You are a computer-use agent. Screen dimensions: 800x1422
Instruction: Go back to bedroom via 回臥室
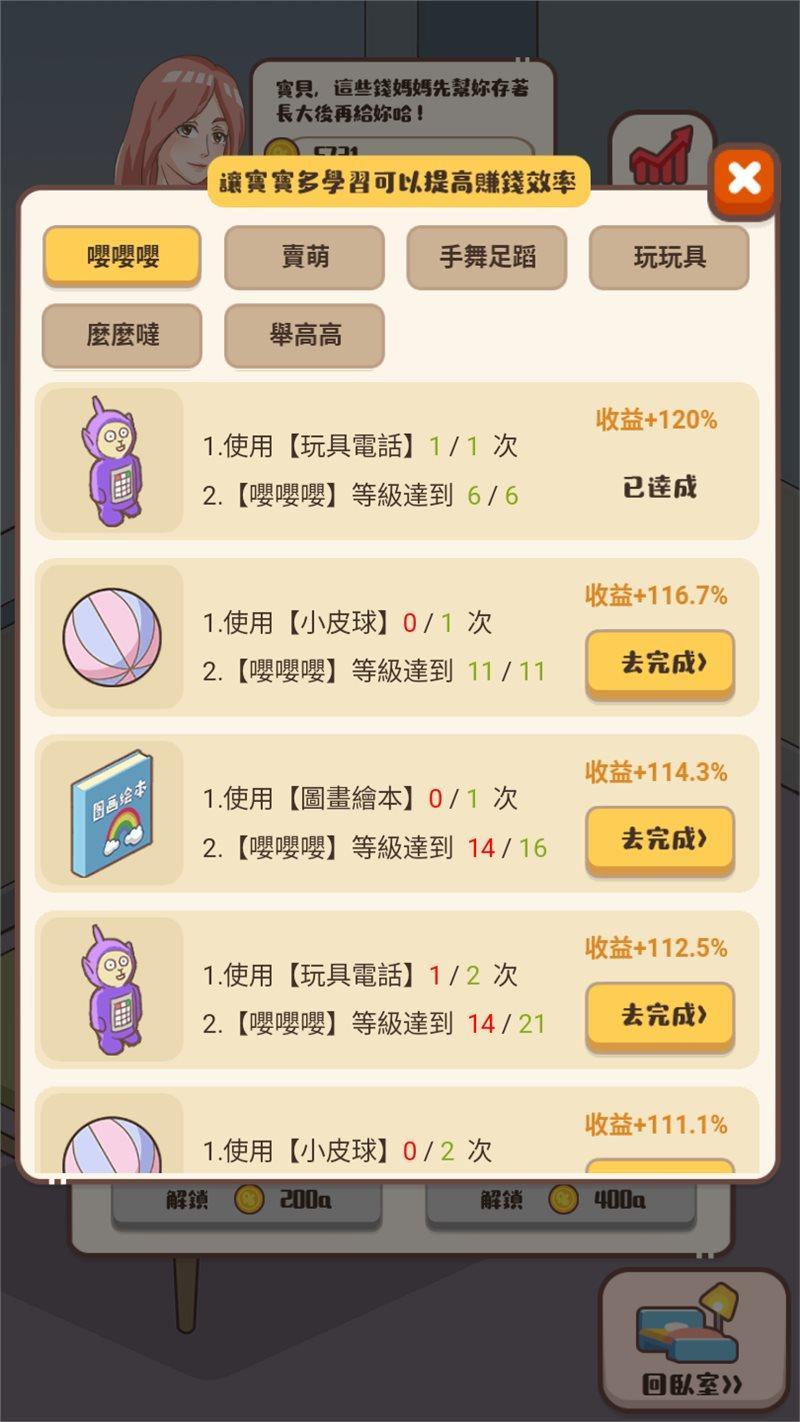click(x=694, y=1342)
